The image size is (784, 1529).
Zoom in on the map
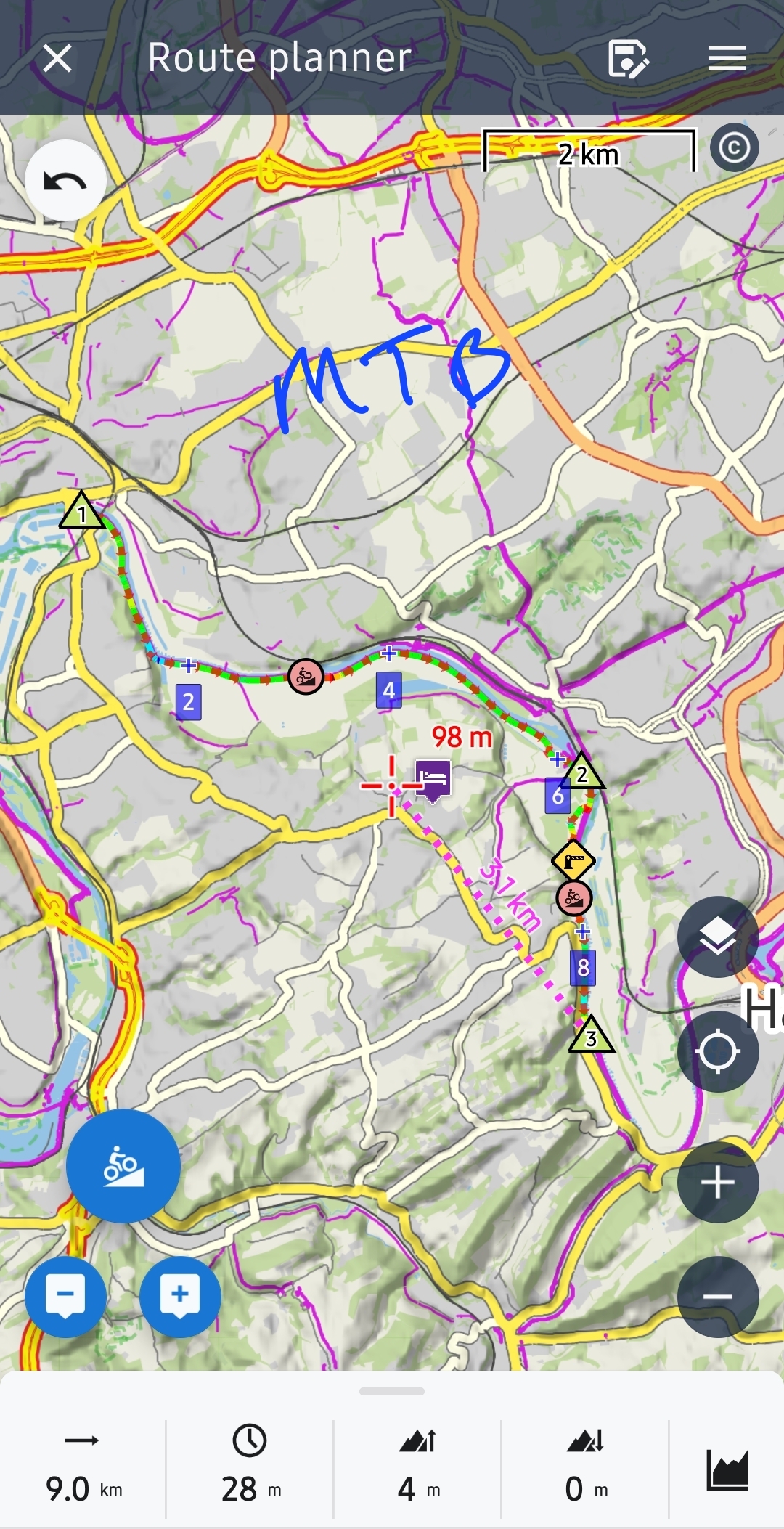(717, 1182)
